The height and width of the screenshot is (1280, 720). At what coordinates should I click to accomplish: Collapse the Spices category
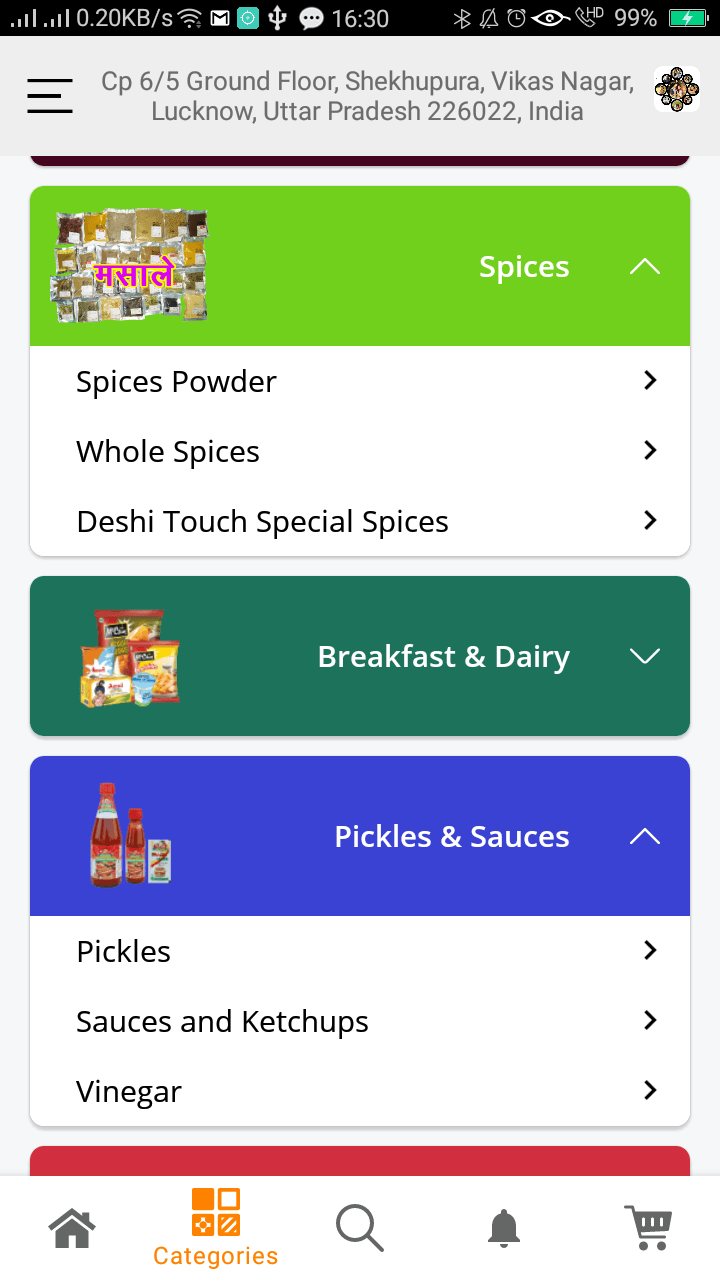click(x=645, y=266)
